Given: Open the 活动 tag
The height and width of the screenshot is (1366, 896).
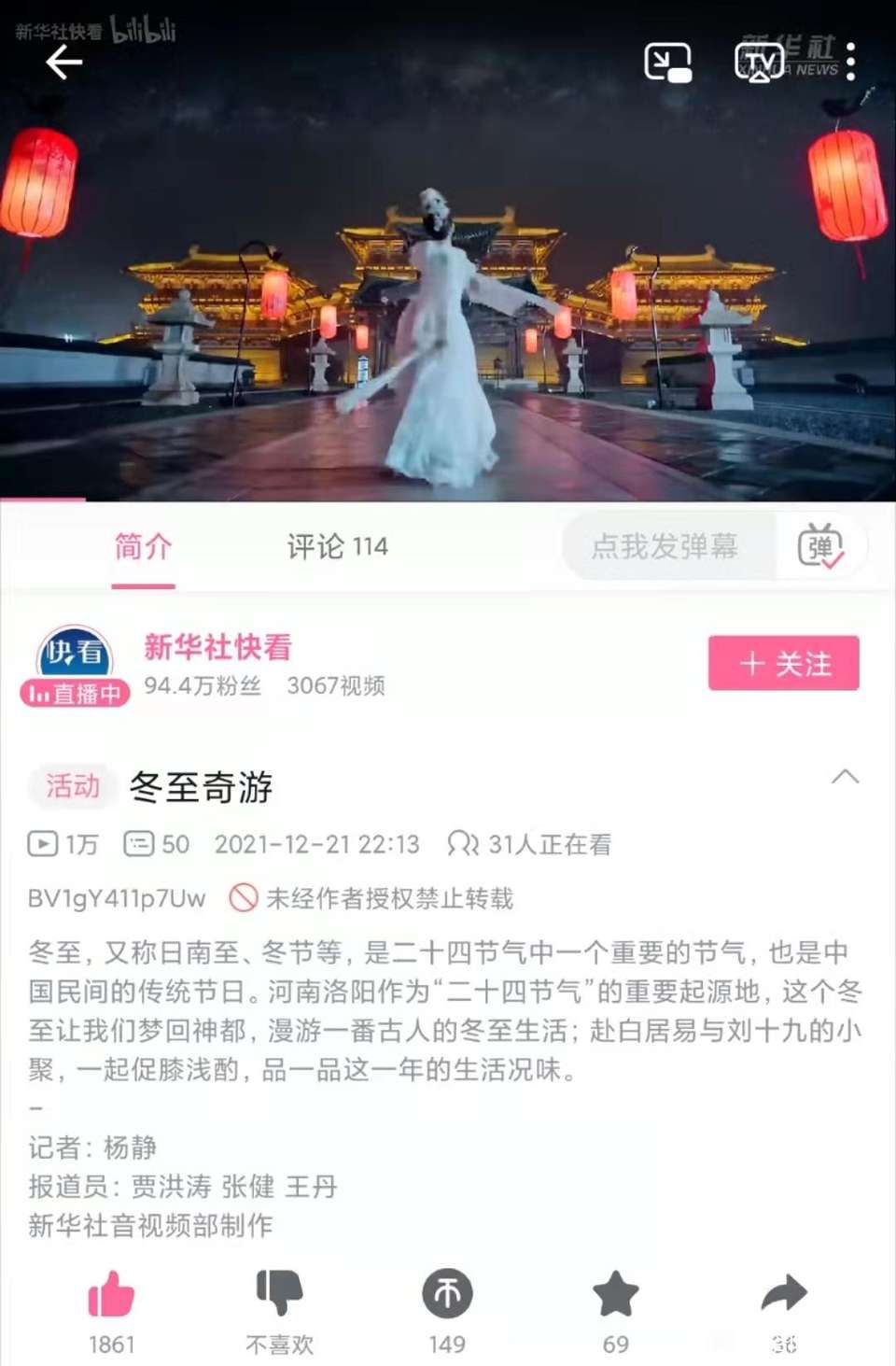Looking at the screenshot, I should 72,786.
